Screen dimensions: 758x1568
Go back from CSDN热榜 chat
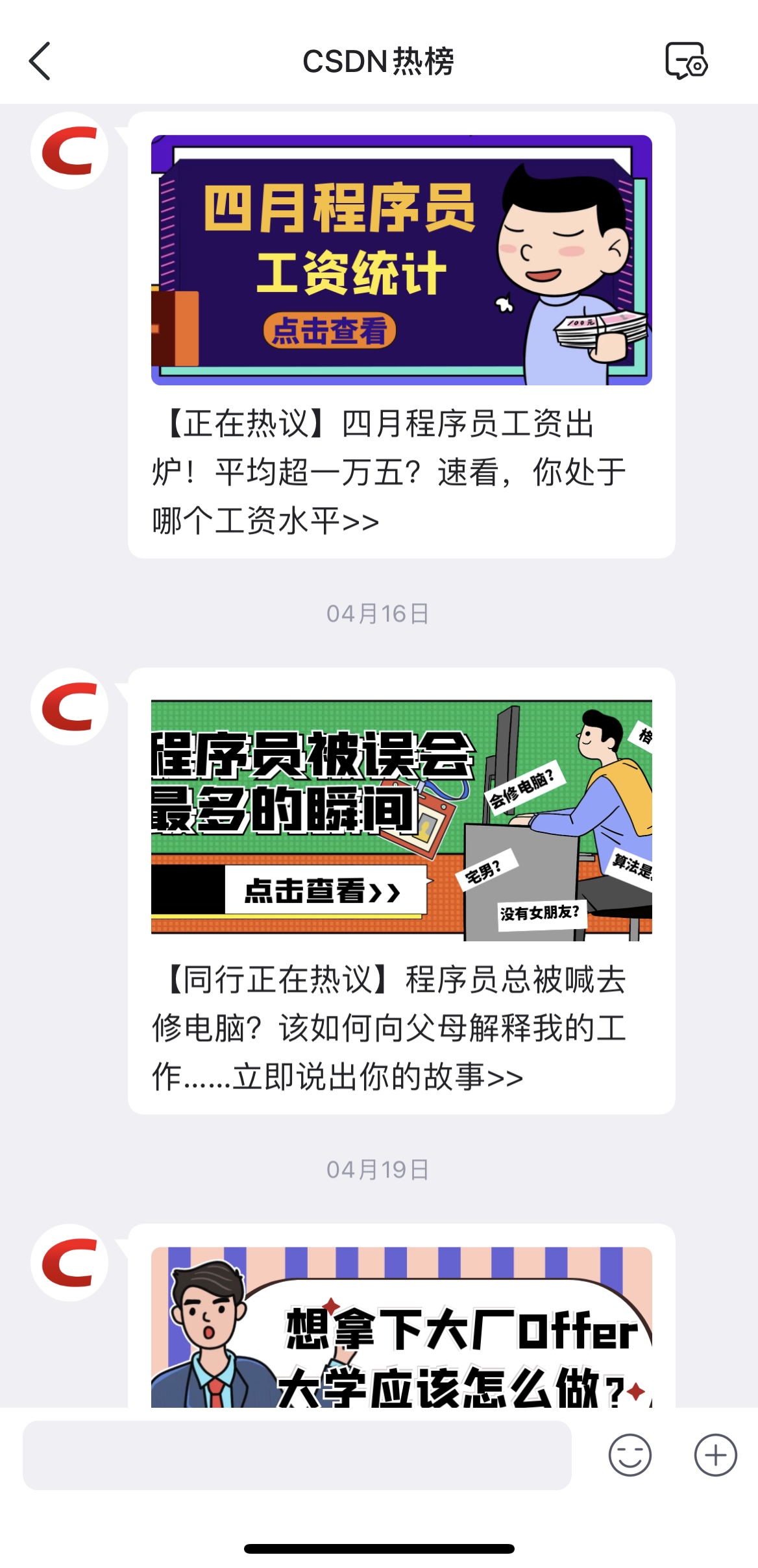(40, 61)
